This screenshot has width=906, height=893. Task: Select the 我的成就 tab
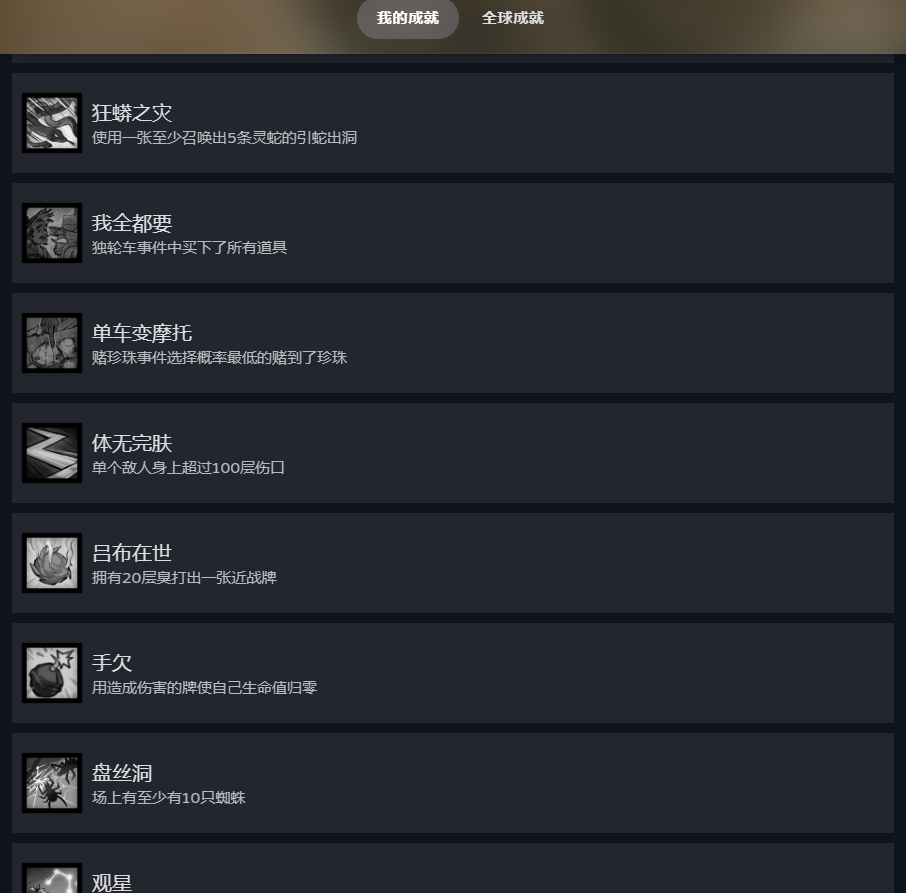point(407,18)
